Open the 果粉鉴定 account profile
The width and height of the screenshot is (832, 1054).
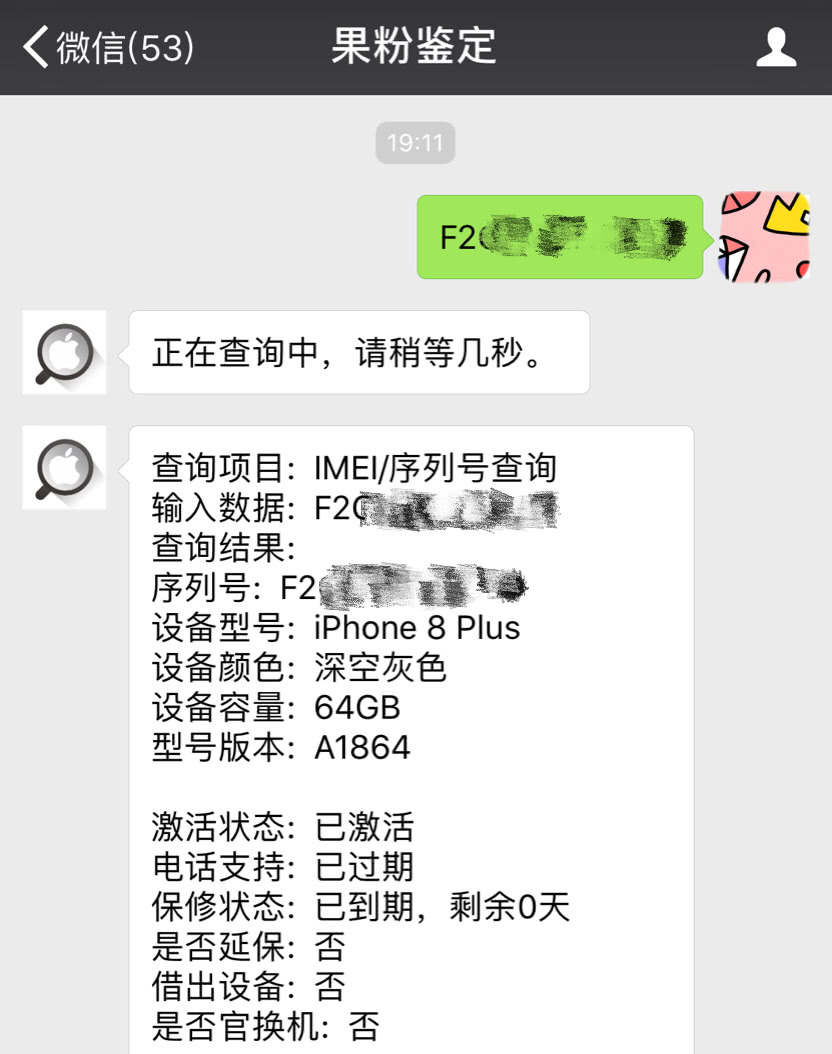(x=776, y=47)
